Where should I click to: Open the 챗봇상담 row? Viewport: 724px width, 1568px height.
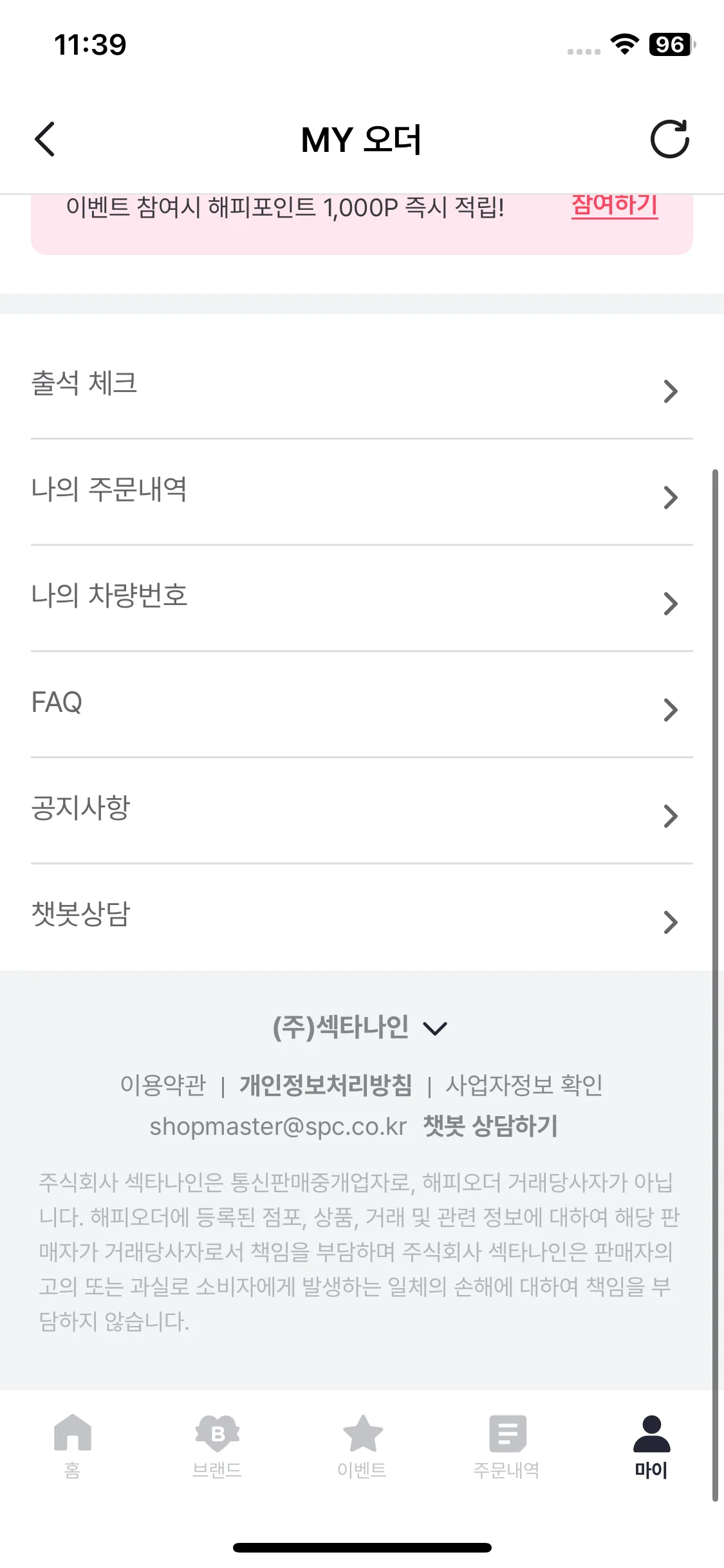[362, 917]
